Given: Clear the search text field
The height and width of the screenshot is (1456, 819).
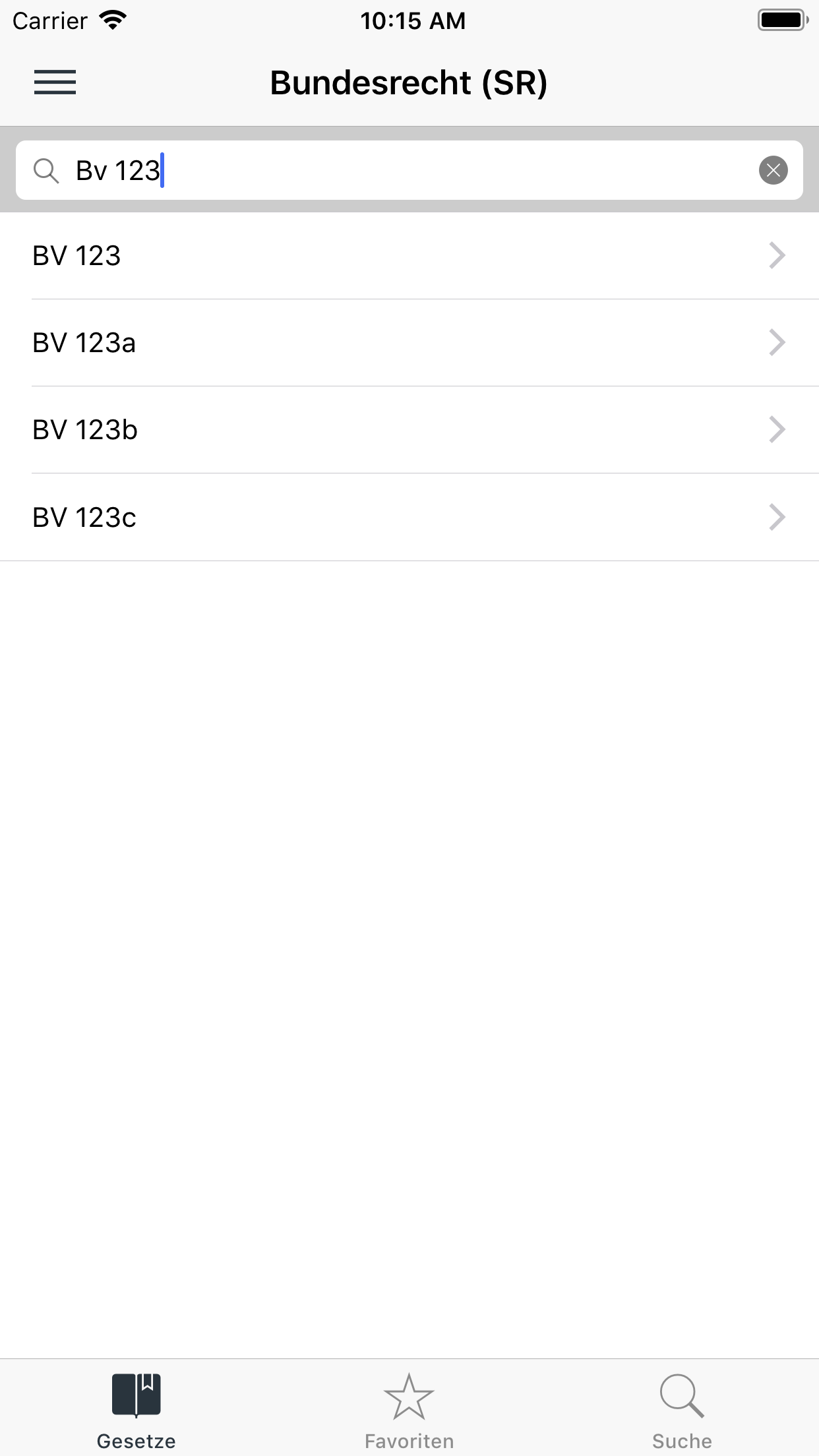Looking at the screenshot, I should pos(773,170).
